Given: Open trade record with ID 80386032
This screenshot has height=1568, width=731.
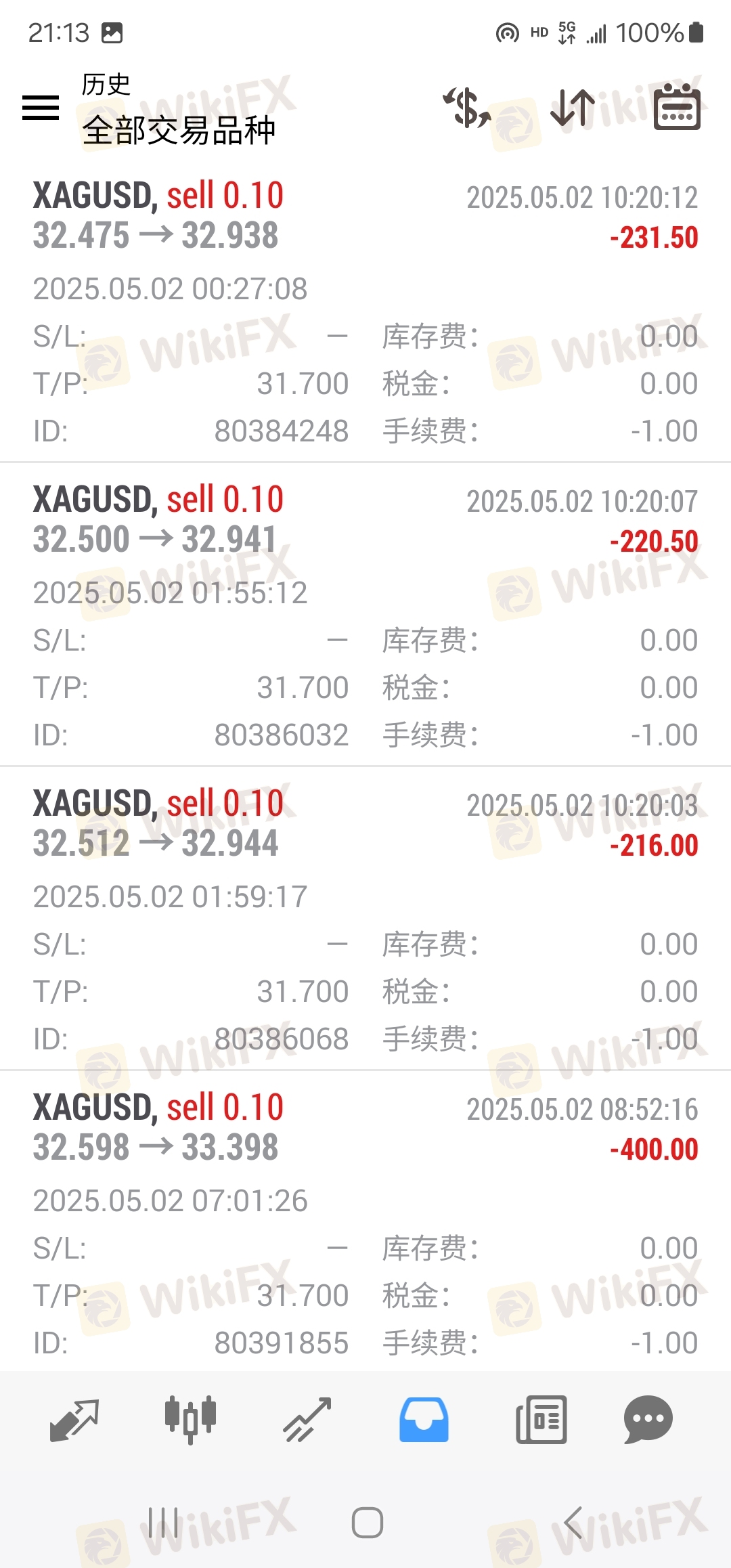Looking at the screenshot, I should 365,615.
